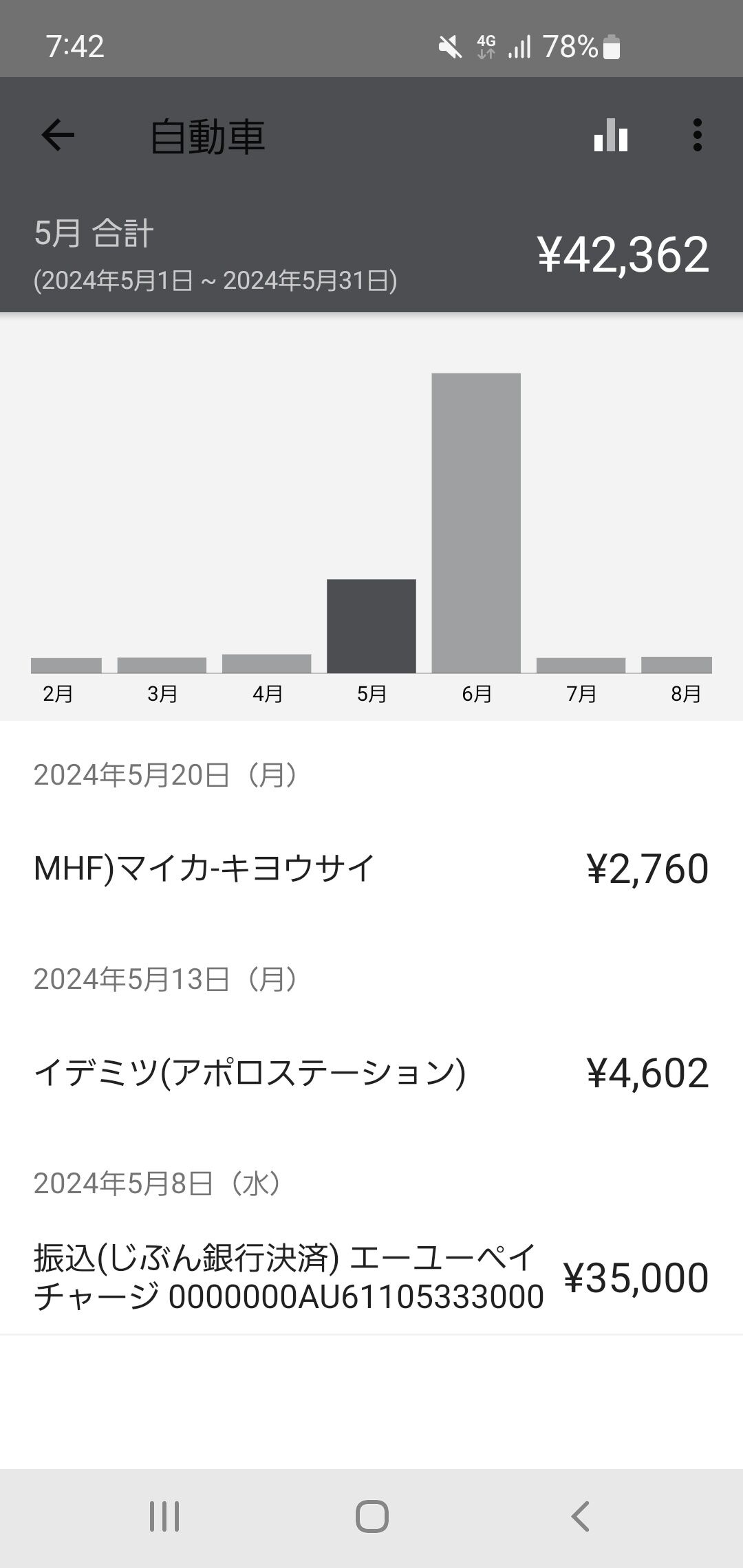Select the 3月 bar in the chart
743x1568 pixels.
click(162, 665)
